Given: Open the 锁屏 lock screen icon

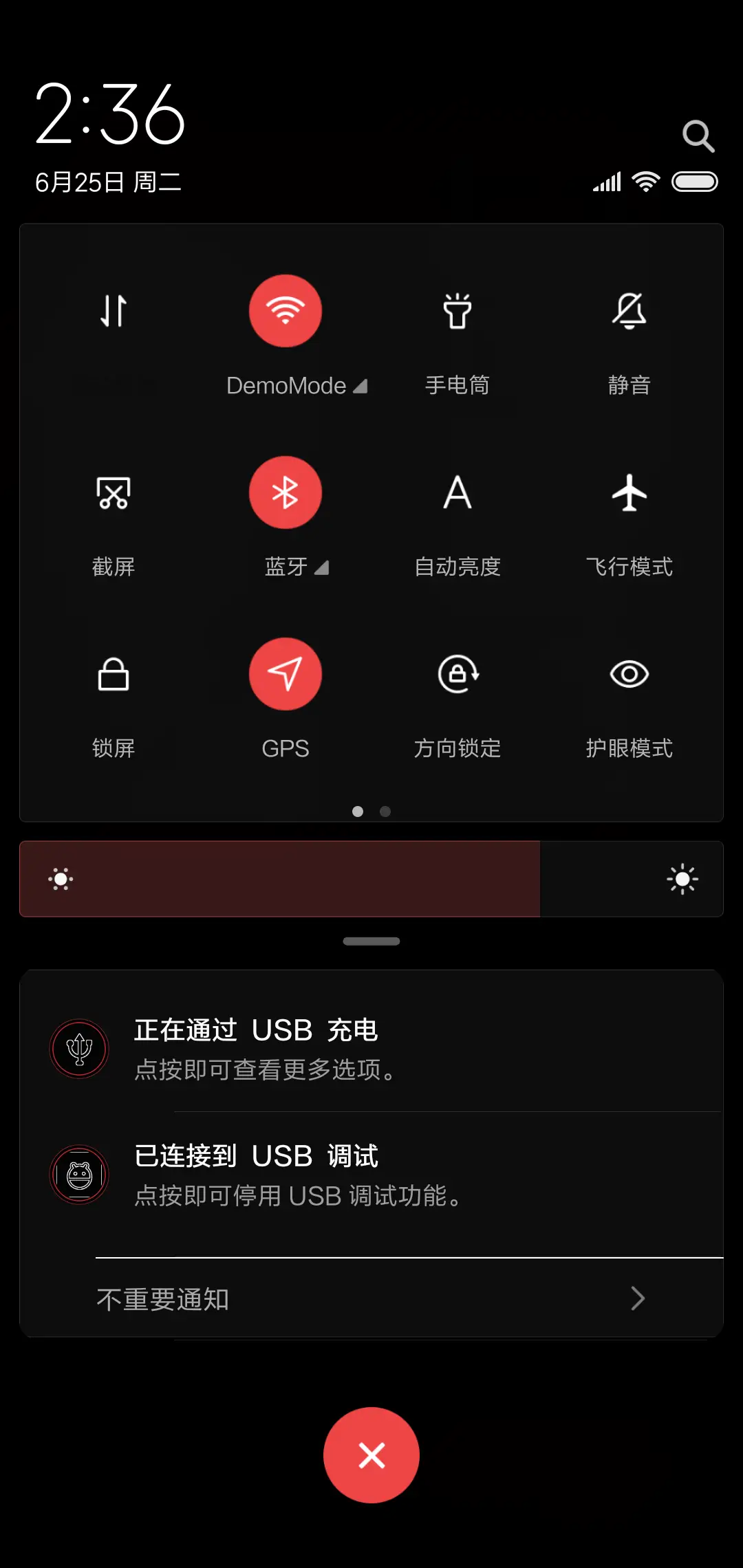Looking at the screenshot, I should pyautogui.click(x=114, y=675).
